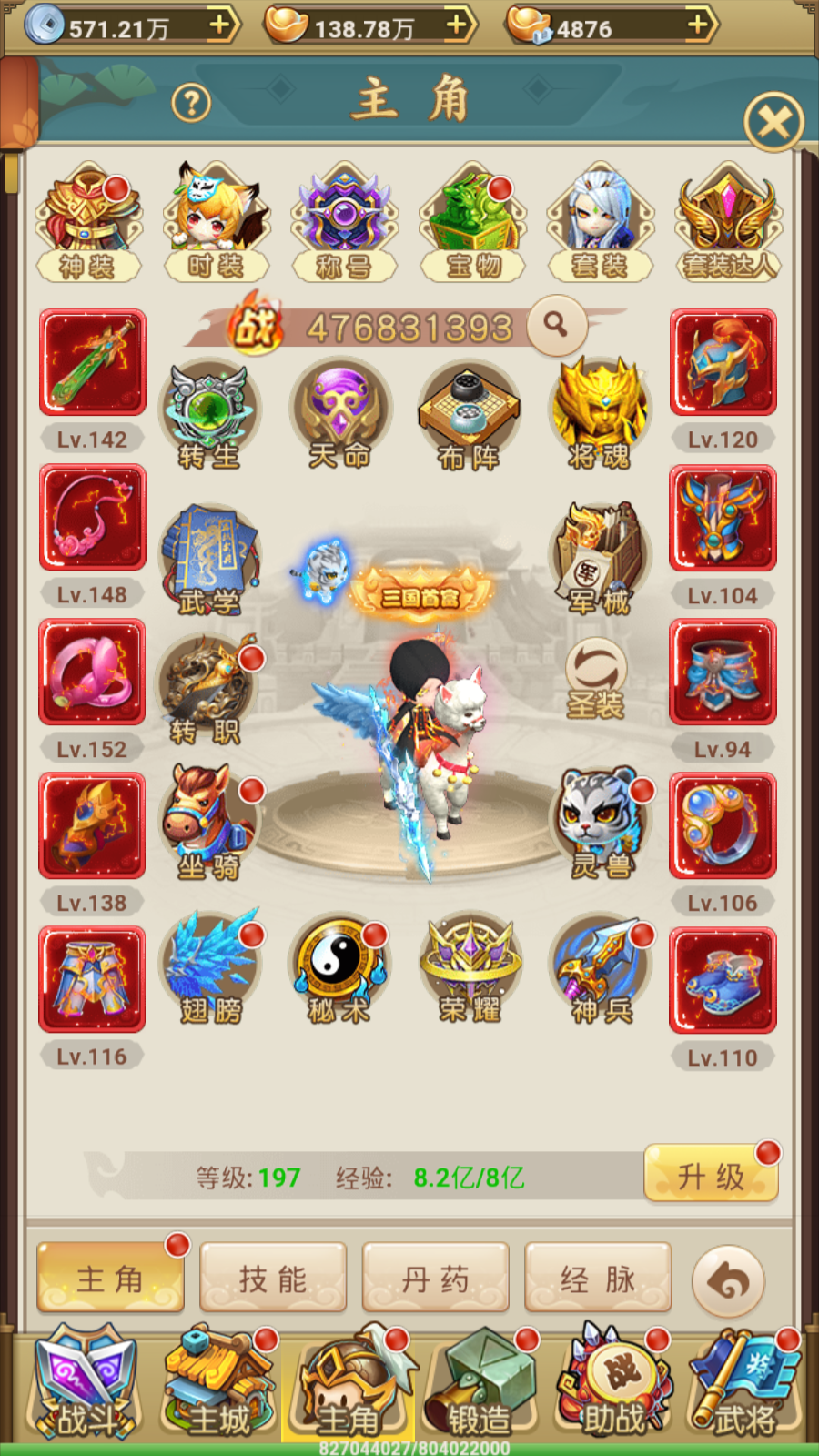Image resolution: width=819 pixels, height=1456 pixels.
Task: Open the 宝物 treasure menu
Action: pyautogui.click(x=473, y=221)
